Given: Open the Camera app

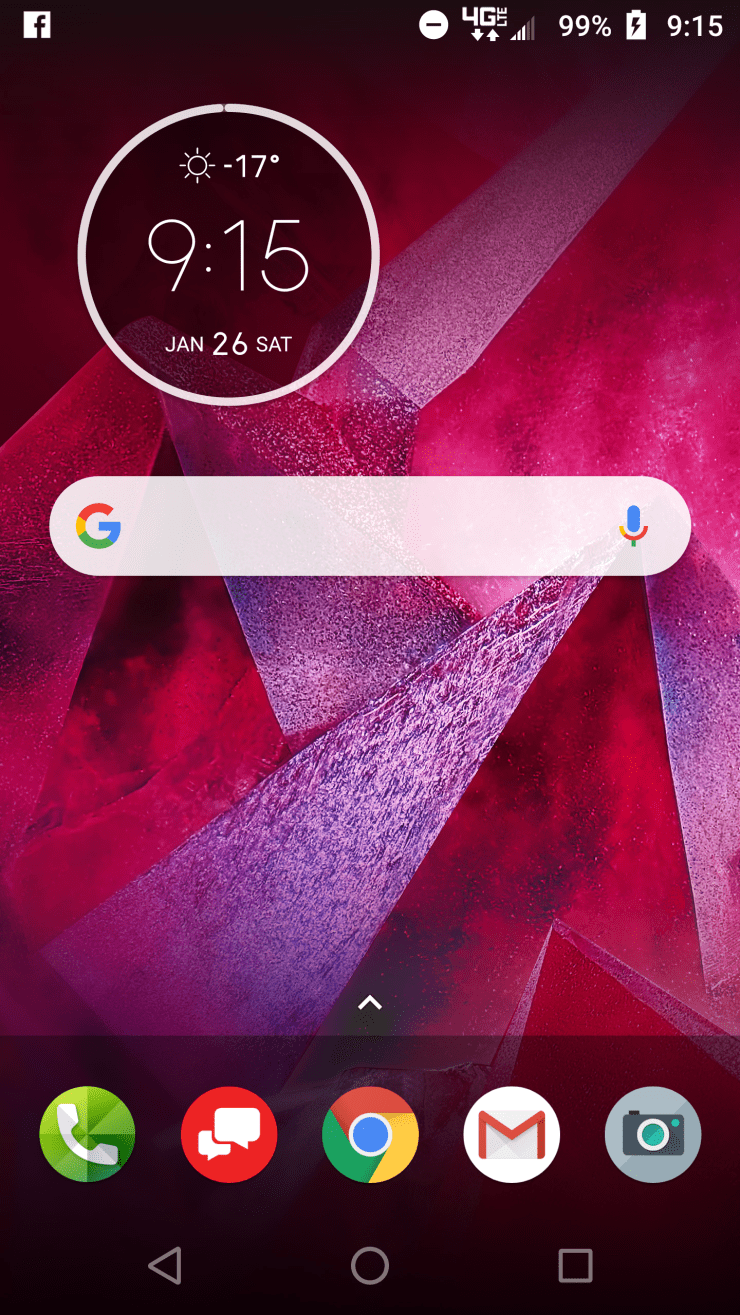Looking at the screenshot, I should point(652,1135).
